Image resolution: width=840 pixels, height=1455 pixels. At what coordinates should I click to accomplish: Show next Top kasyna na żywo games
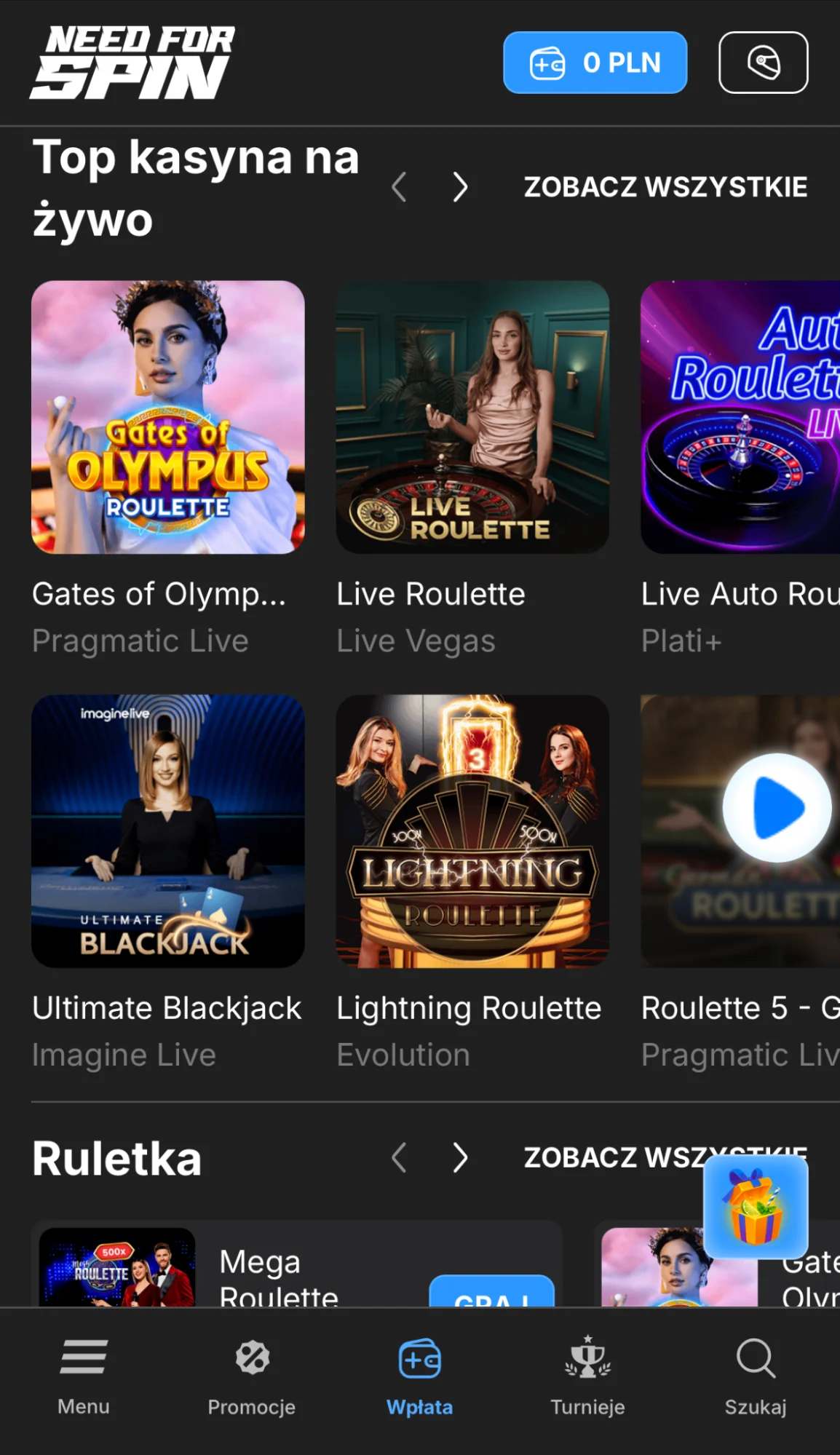(459, 187)
